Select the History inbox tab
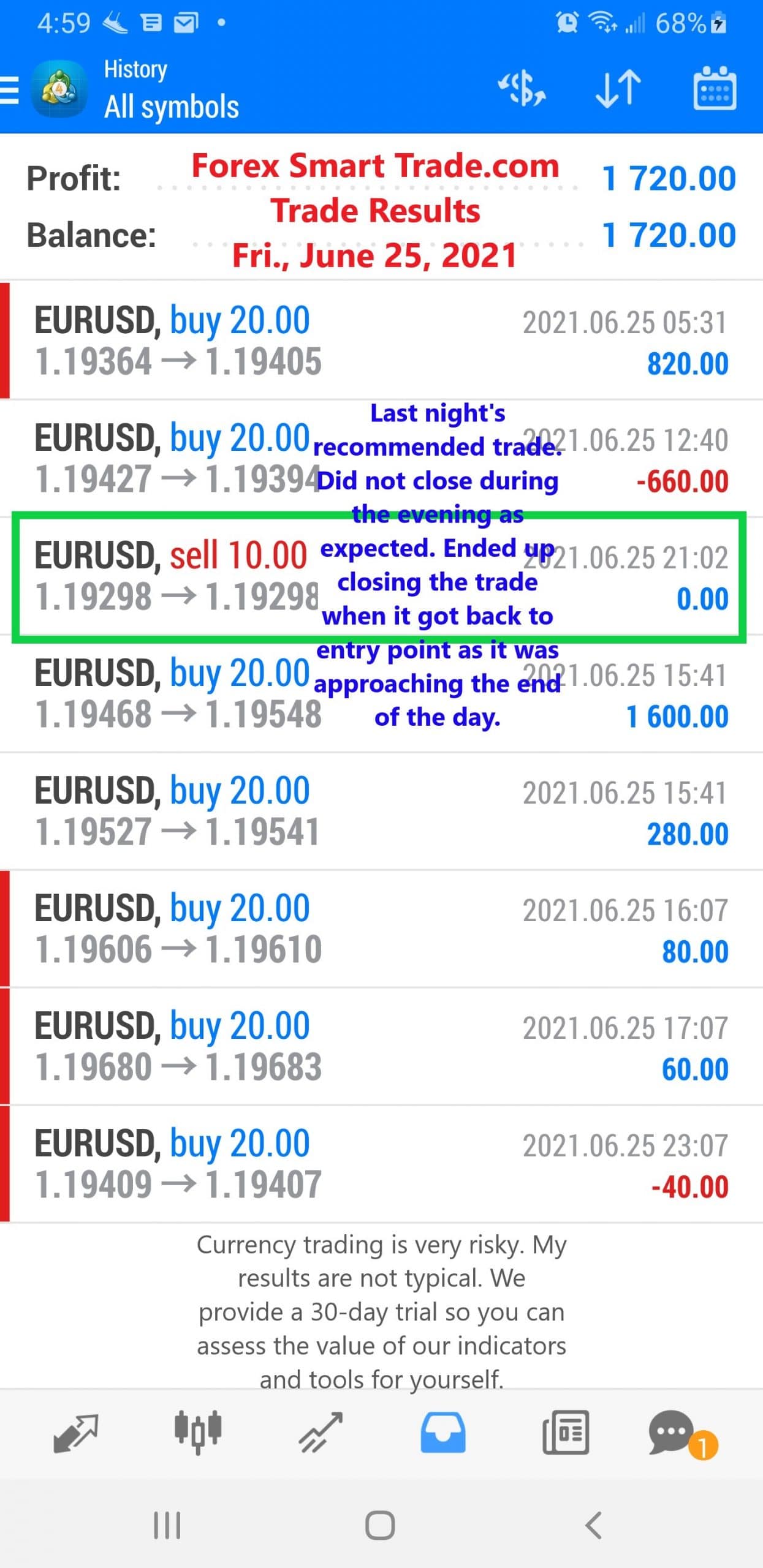 442,1433
